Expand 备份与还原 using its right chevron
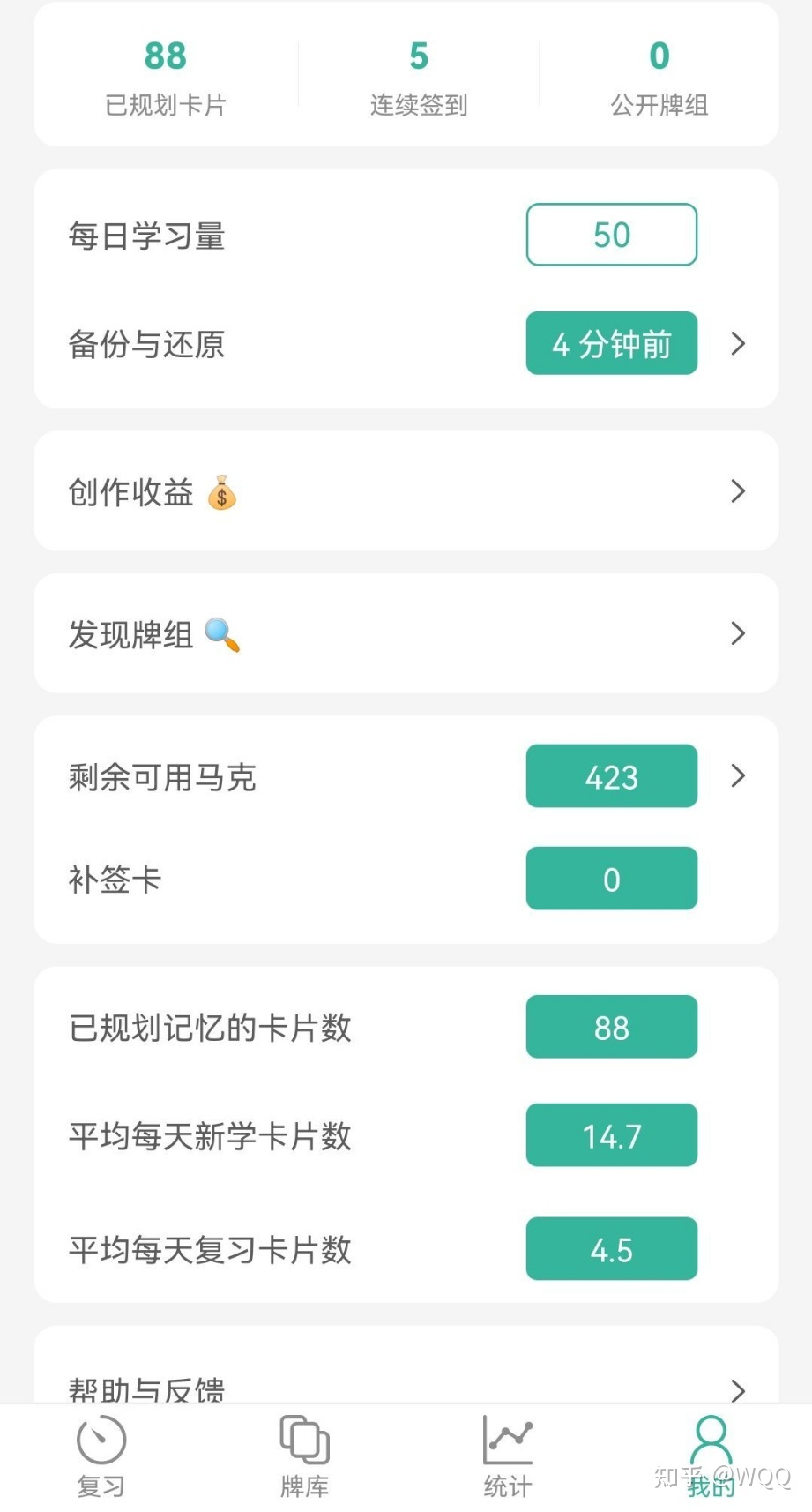This screenshot has height=1512, width=812. click(737, 344)
